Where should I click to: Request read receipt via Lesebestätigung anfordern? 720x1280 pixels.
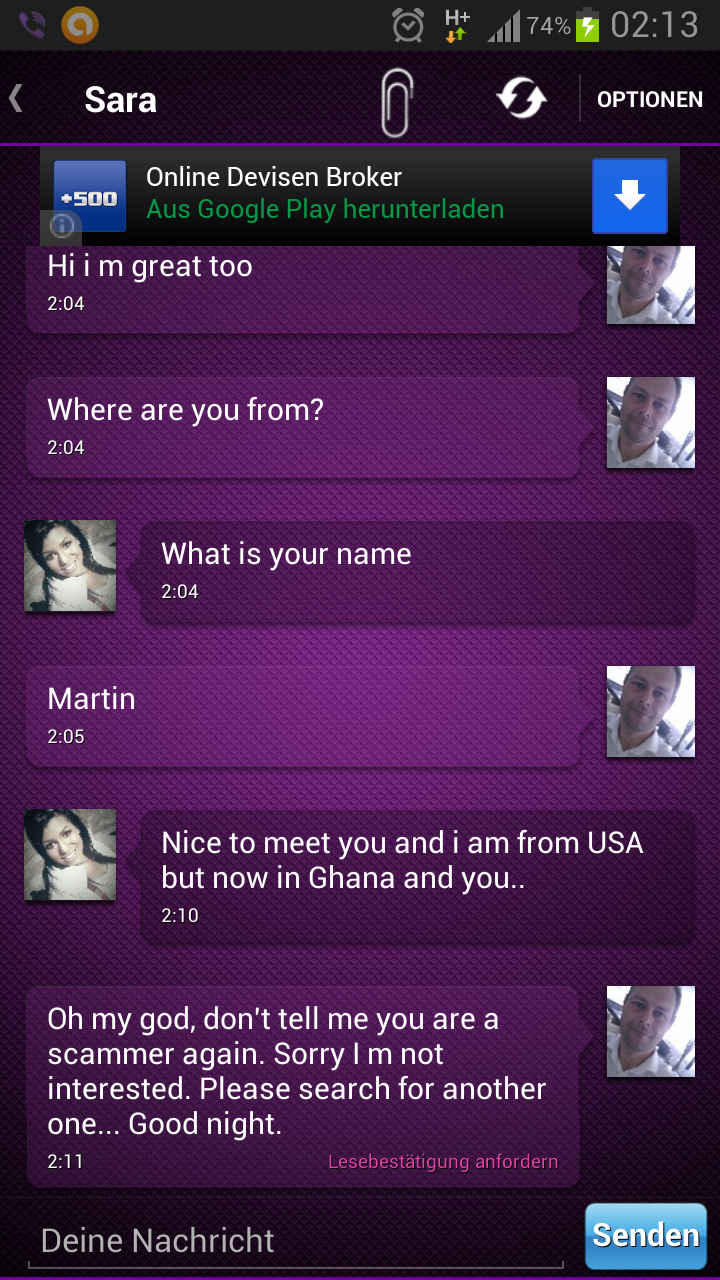point(443,1162)
